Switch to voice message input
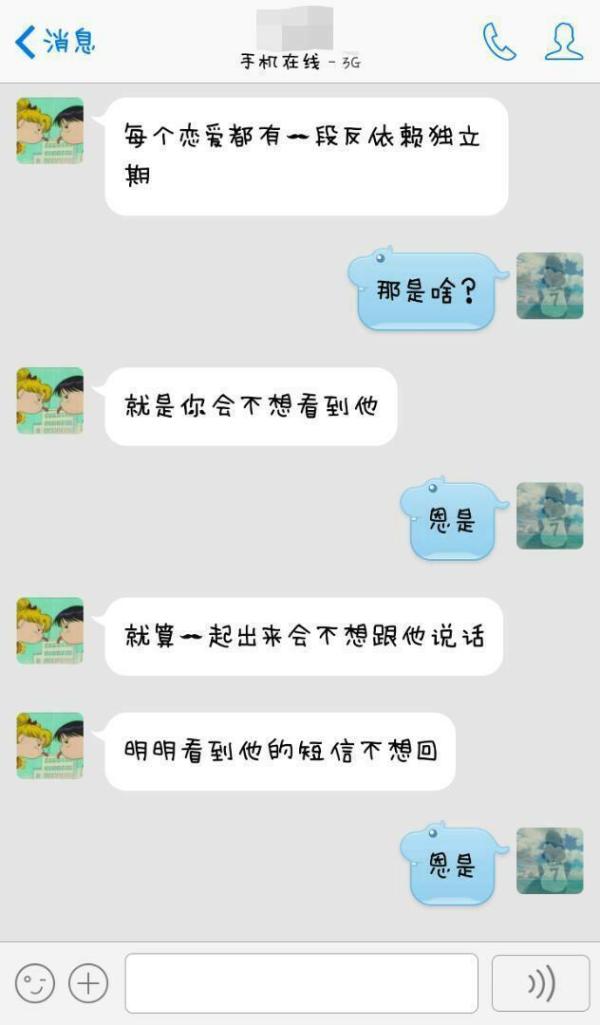 point(541,983)
